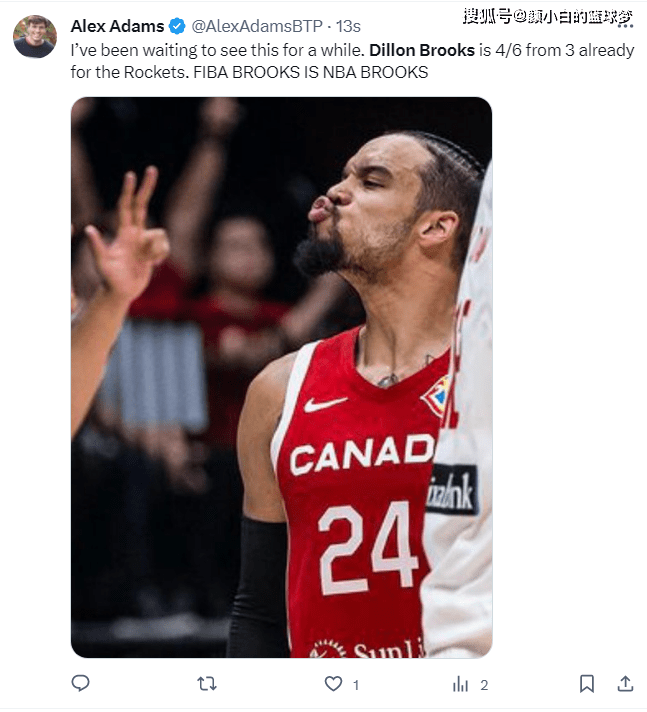View the tweet's analytics
The image size is (647, 712).
tap(461, 684)
